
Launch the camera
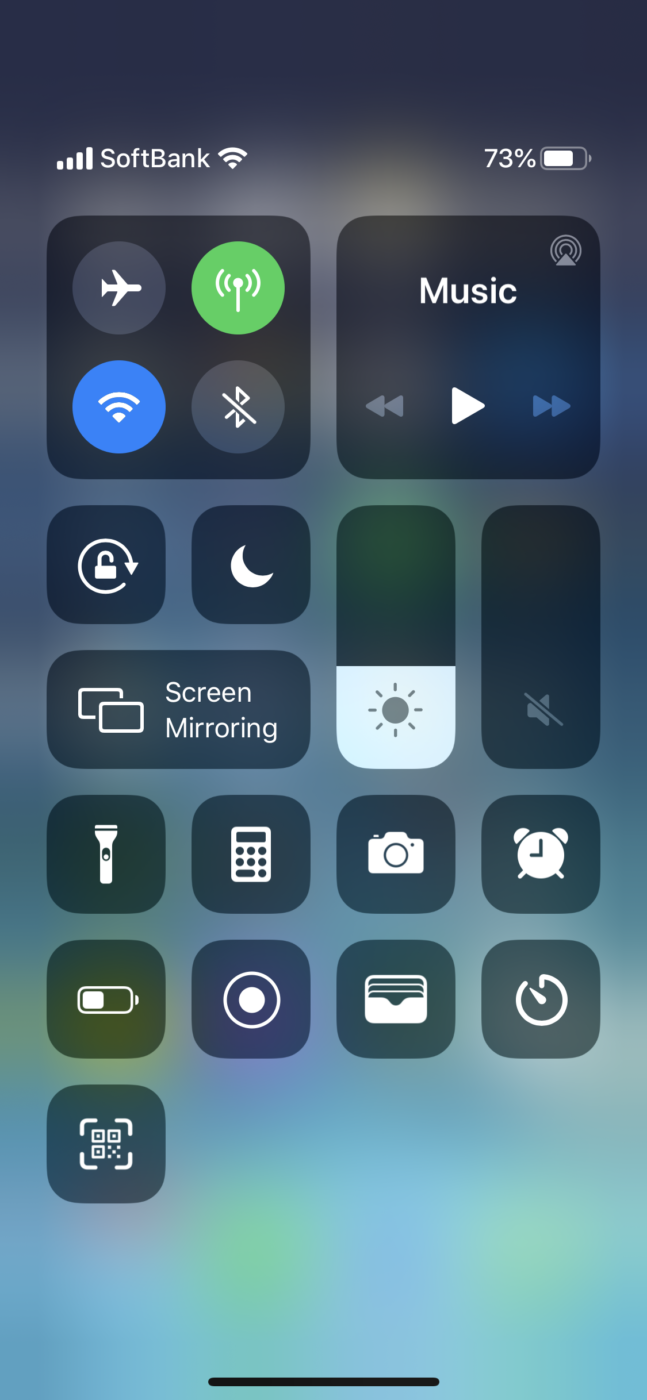[x=396, y=854]
